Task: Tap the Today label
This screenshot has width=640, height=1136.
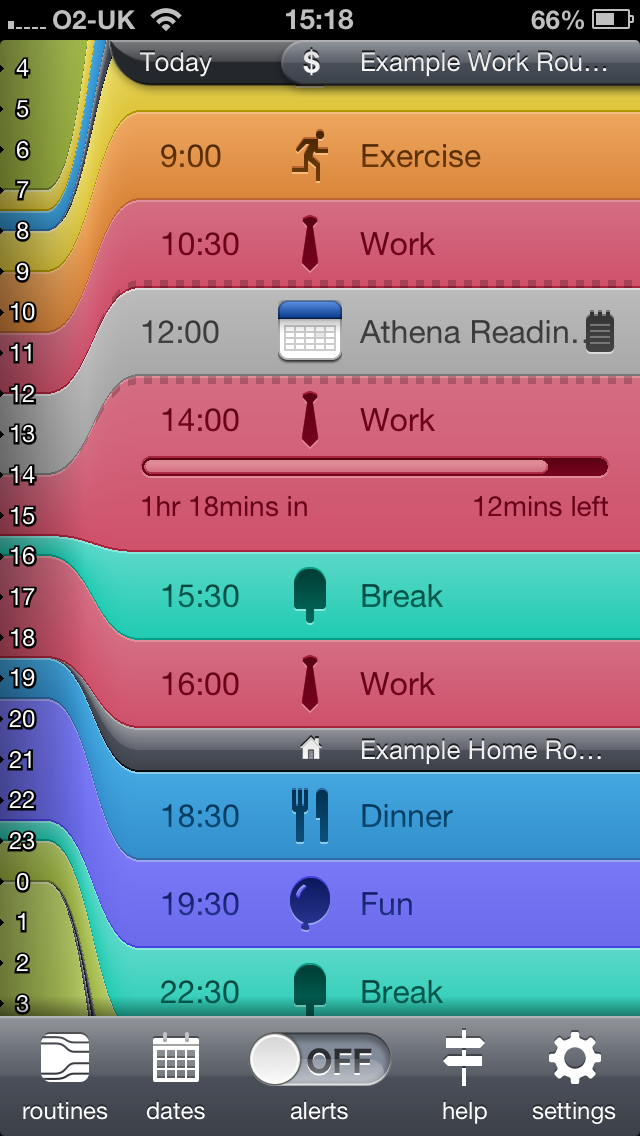Action: pos(175,62)
